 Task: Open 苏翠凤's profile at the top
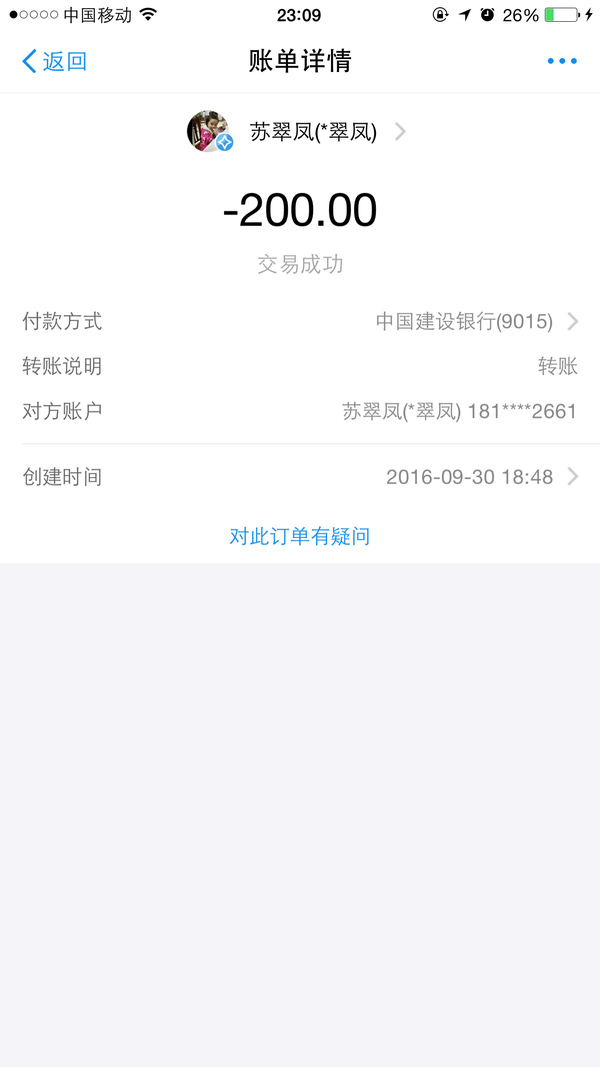point(298,132)
